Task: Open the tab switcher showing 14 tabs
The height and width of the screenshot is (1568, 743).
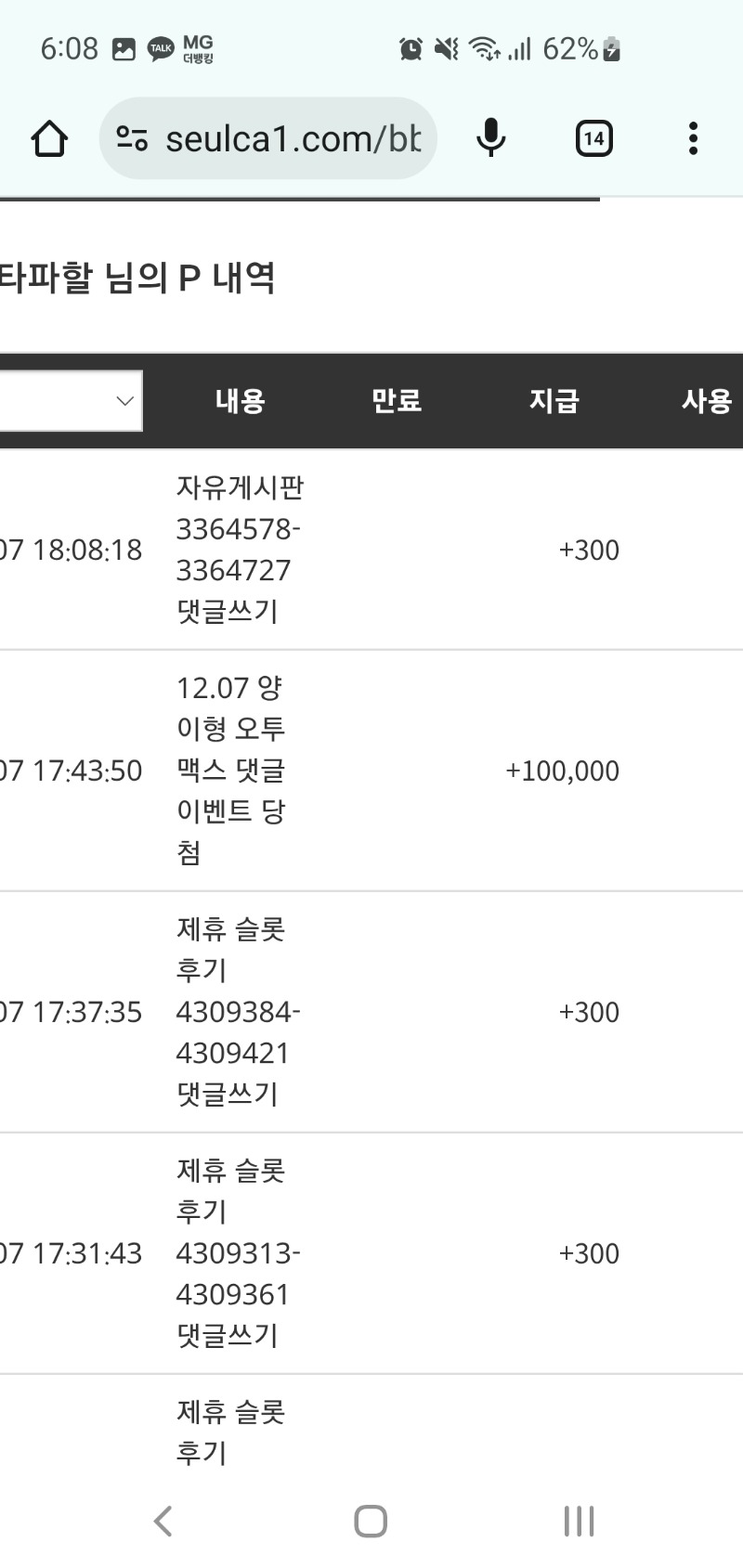Action: [x=593, y=137]
